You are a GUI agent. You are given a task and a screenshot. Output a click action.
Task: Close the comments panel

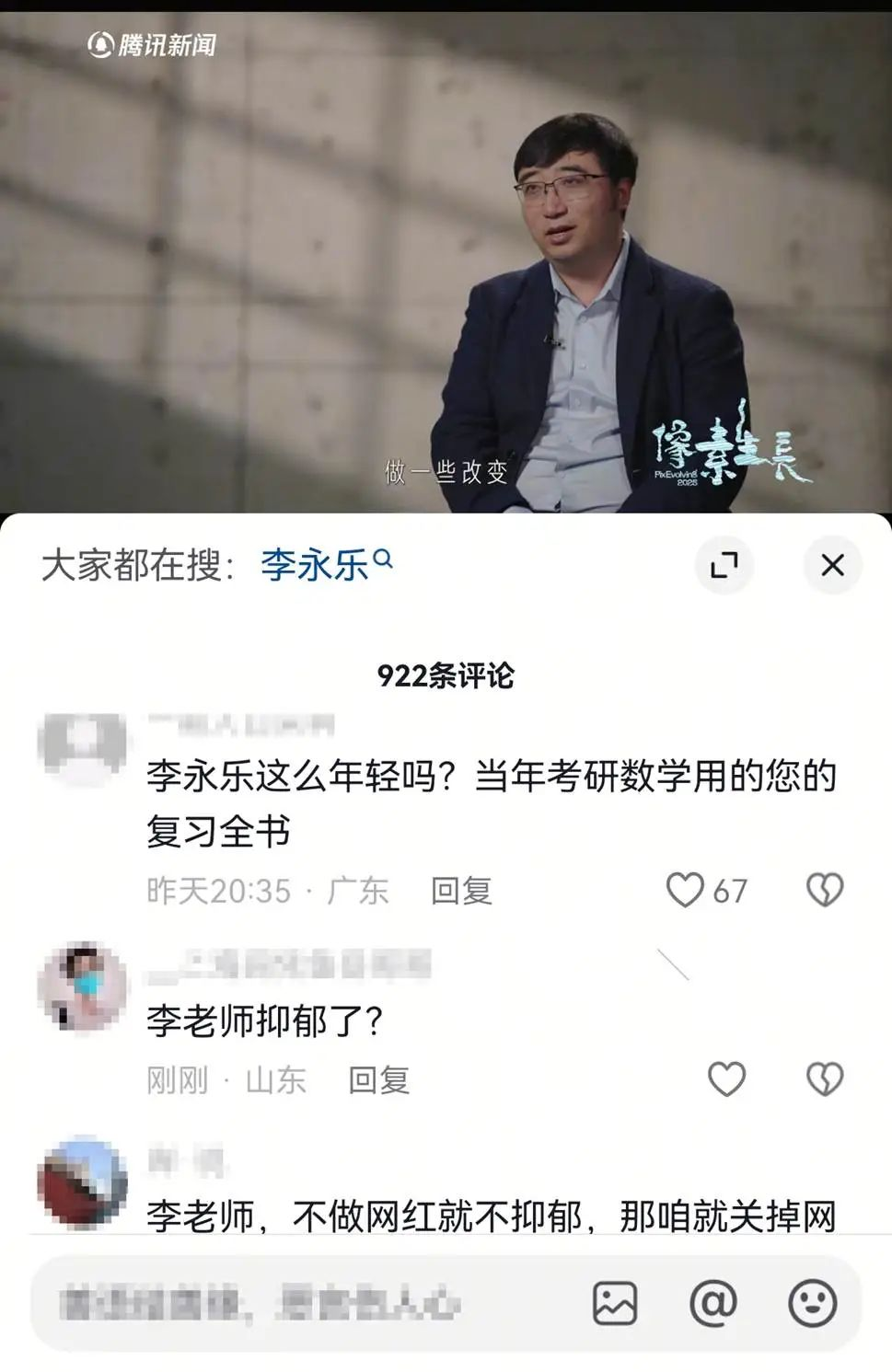pos(831,564)
